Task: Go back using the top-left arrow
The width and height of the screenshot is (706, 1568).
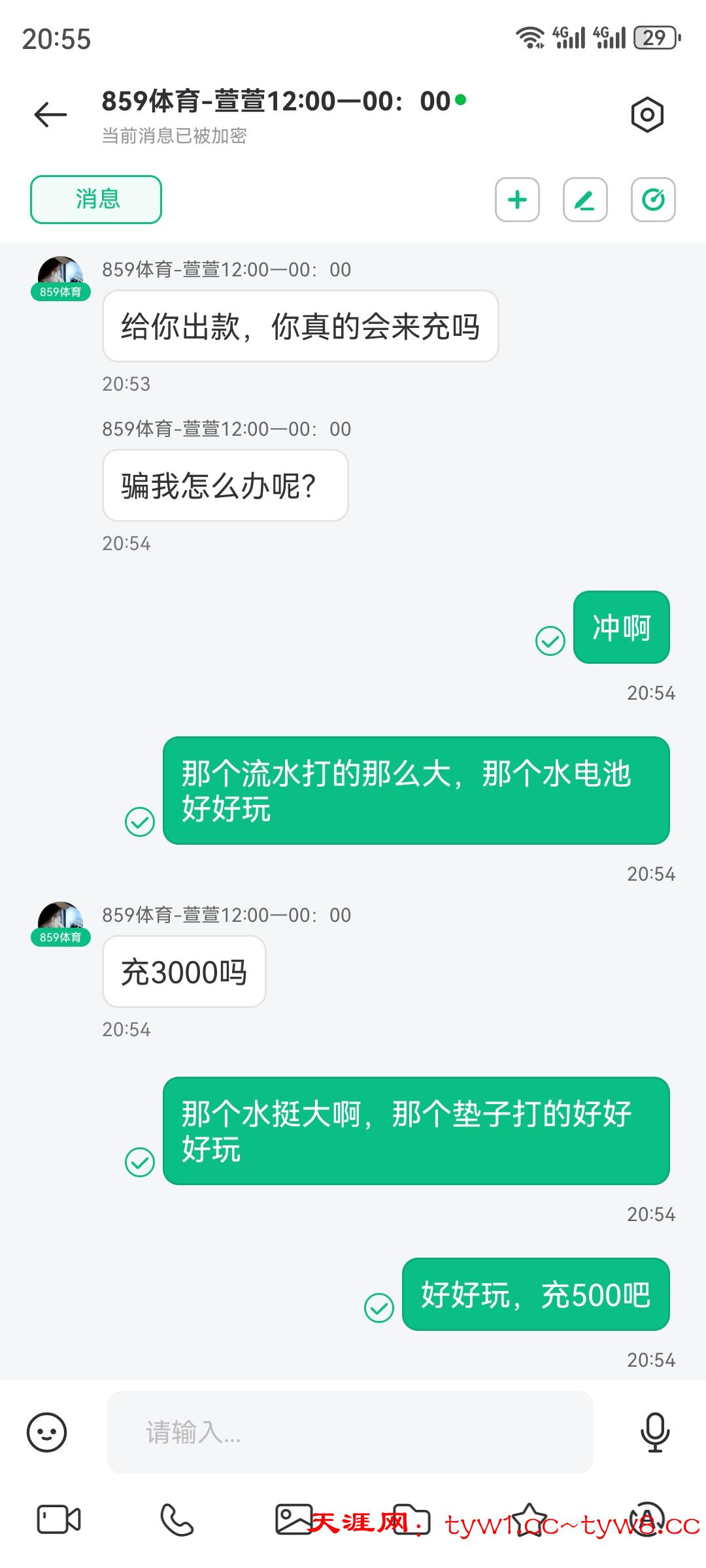Action: point(50,115)
